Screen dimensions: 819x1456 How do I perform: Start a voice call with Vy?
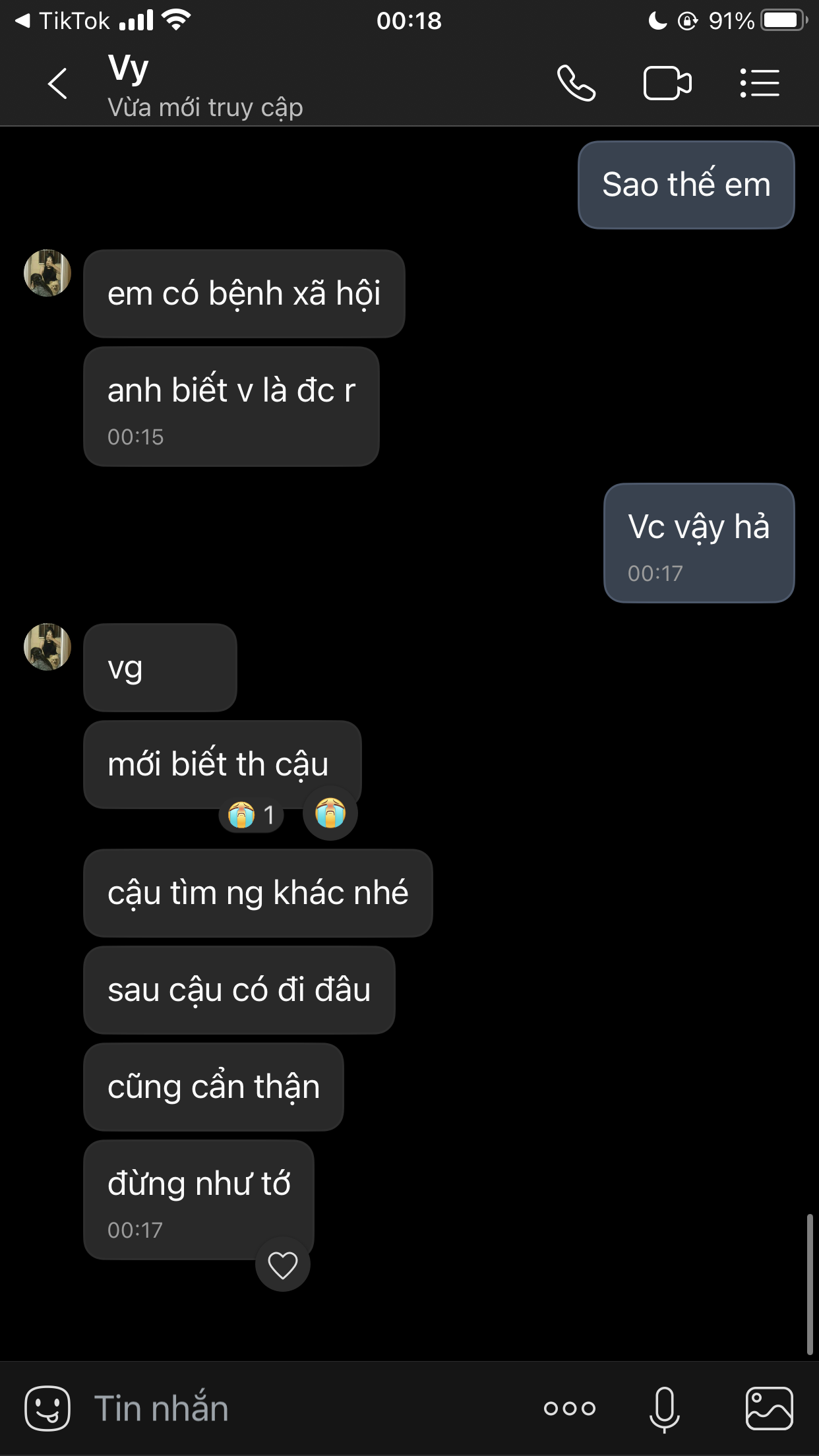576,84
